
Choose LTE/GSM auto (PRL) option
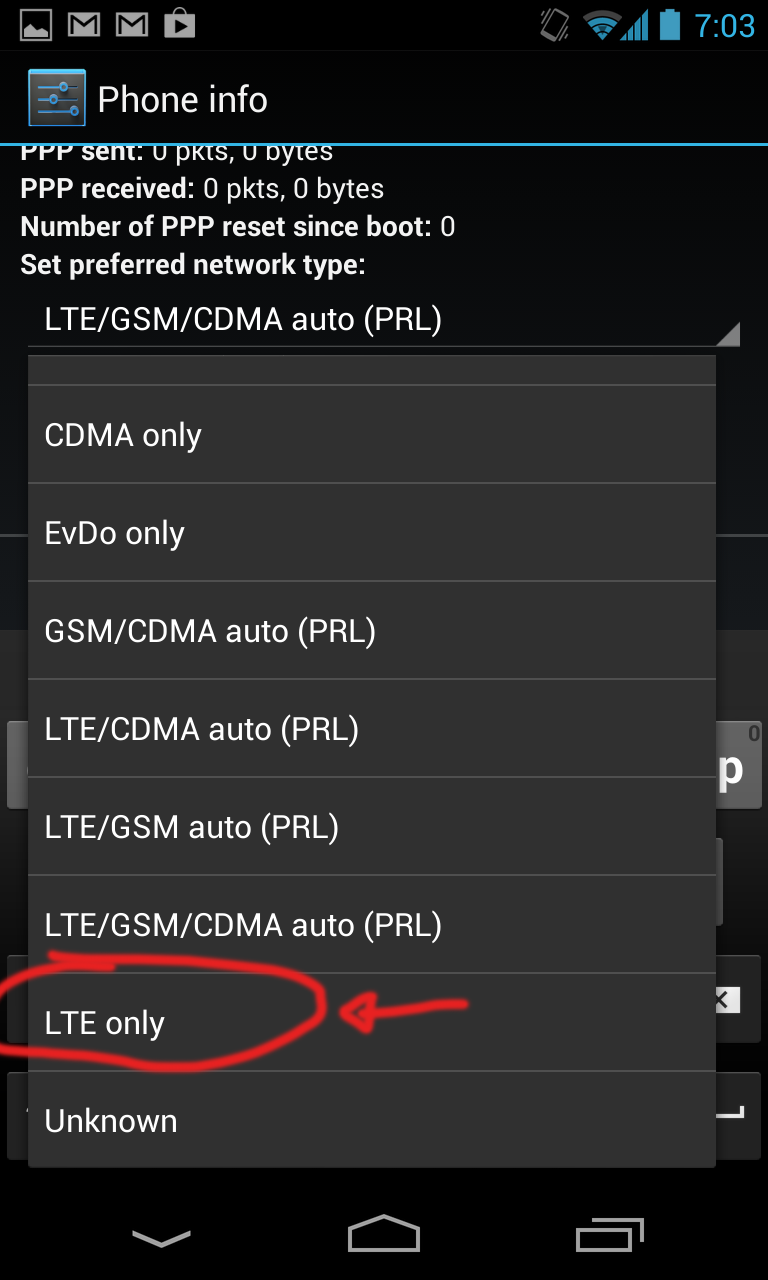tap(370, 827)
